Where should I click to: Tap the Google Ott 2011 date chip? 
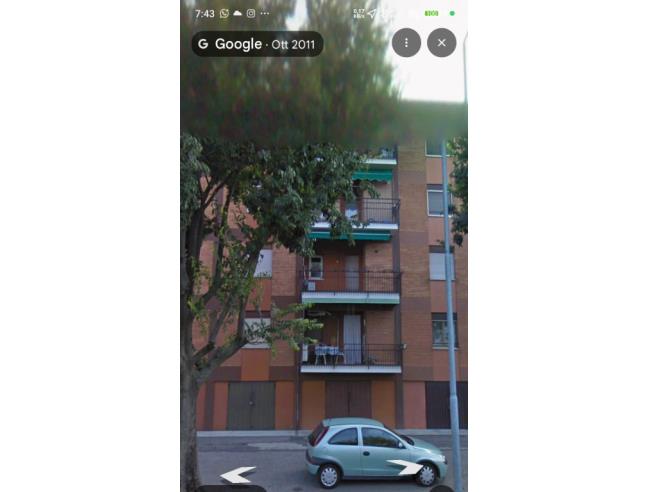point(257,44)
